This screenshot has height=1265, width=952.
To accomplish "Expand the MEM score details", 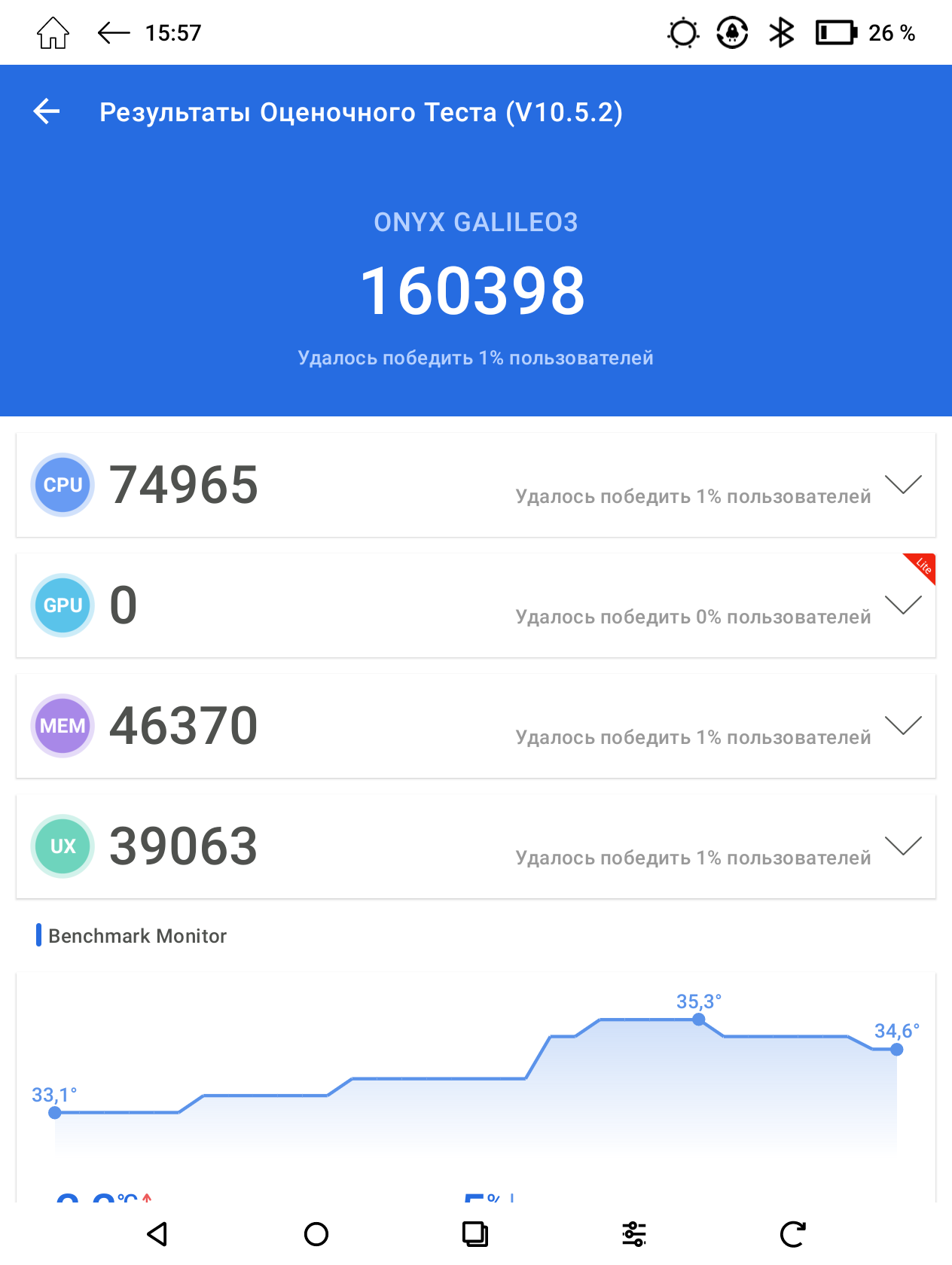I will (x=903, y=725).
